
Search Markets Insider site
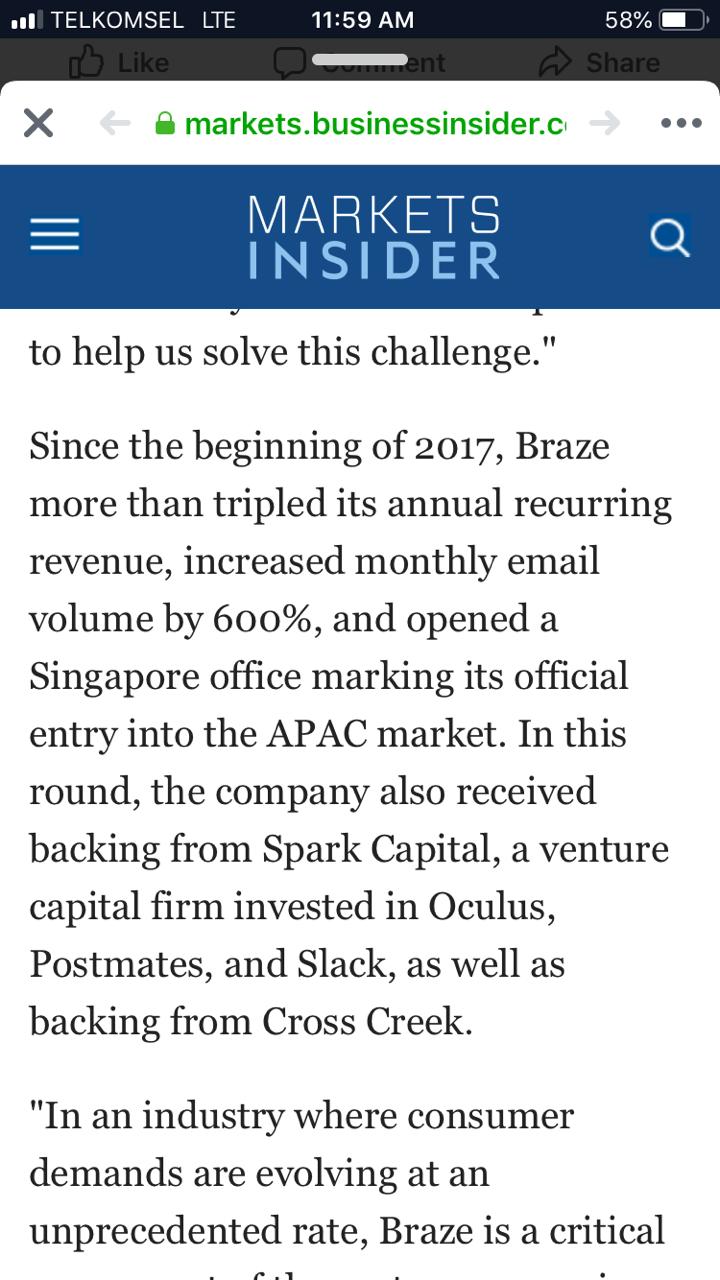pyautogui.click(x=668, y=237)
